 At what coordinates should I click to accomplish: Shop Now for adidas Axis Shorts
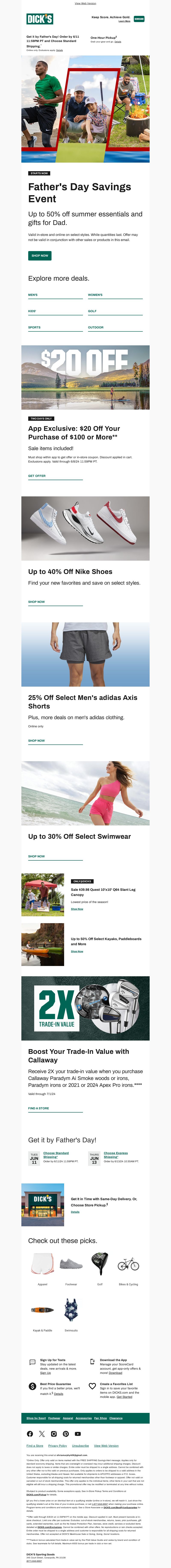pos(36,741)
